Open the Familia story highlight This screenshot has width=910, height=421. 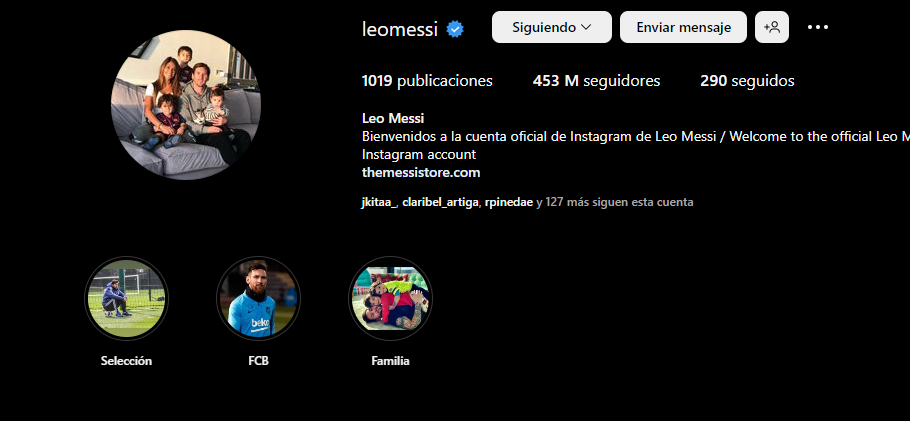pyautogui.click(x=390, y=299)
